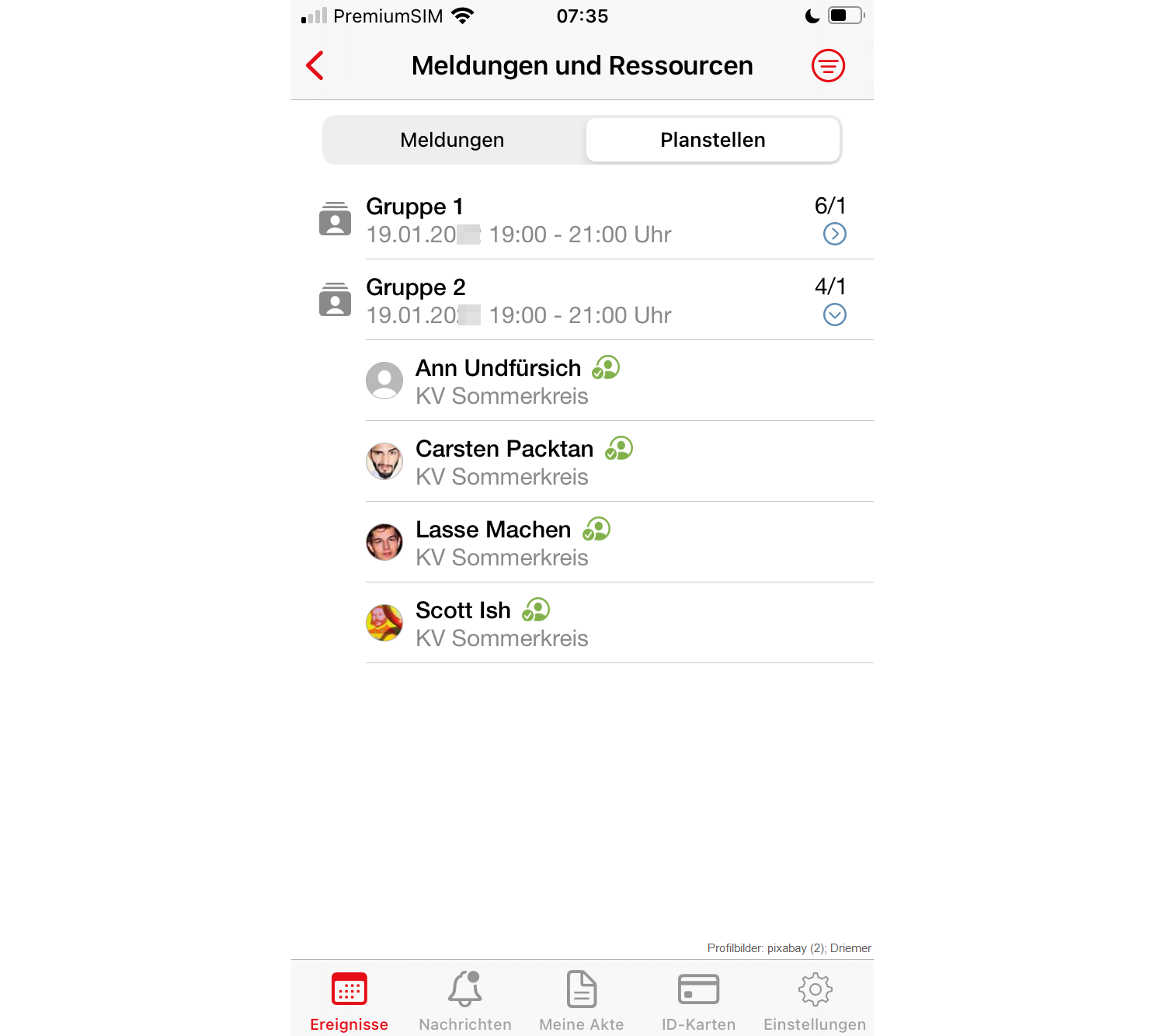Open Scott Ish's entry
This screenshot has width=1165, height=1036.
coord(464,623)
